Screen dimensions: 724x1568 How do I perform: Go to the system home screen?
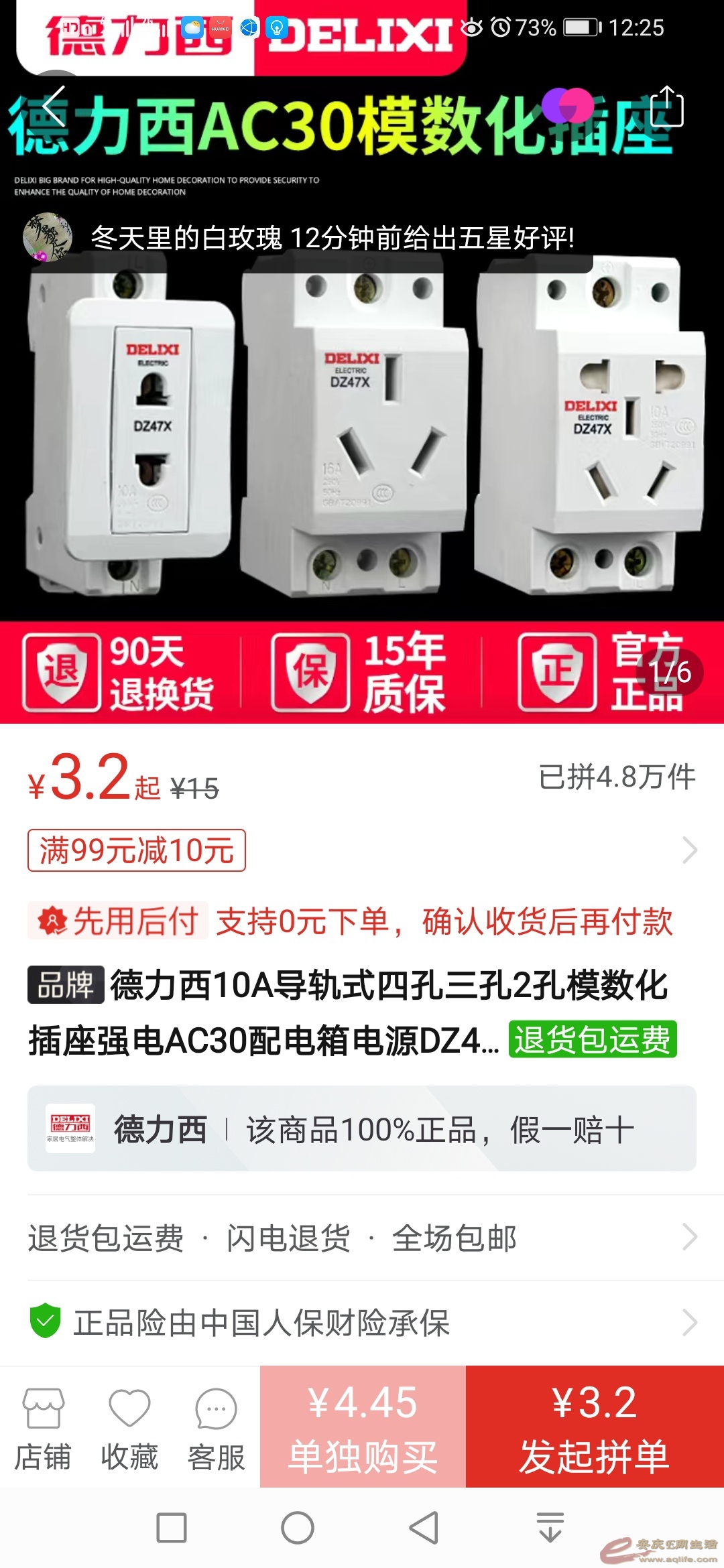(298, 1528)
